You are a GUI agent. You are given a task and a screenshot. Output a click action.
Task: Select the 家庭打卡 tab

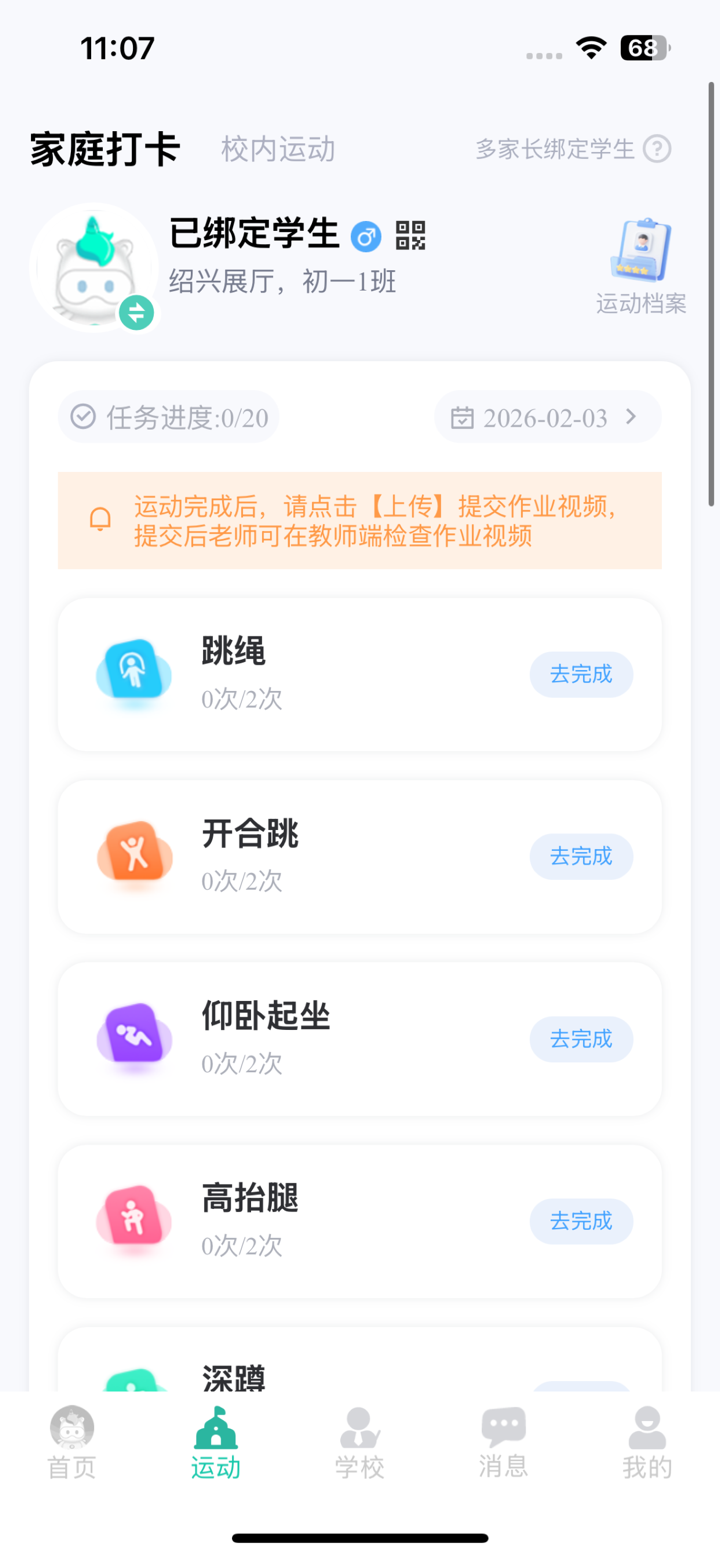(x=104, y=148)
